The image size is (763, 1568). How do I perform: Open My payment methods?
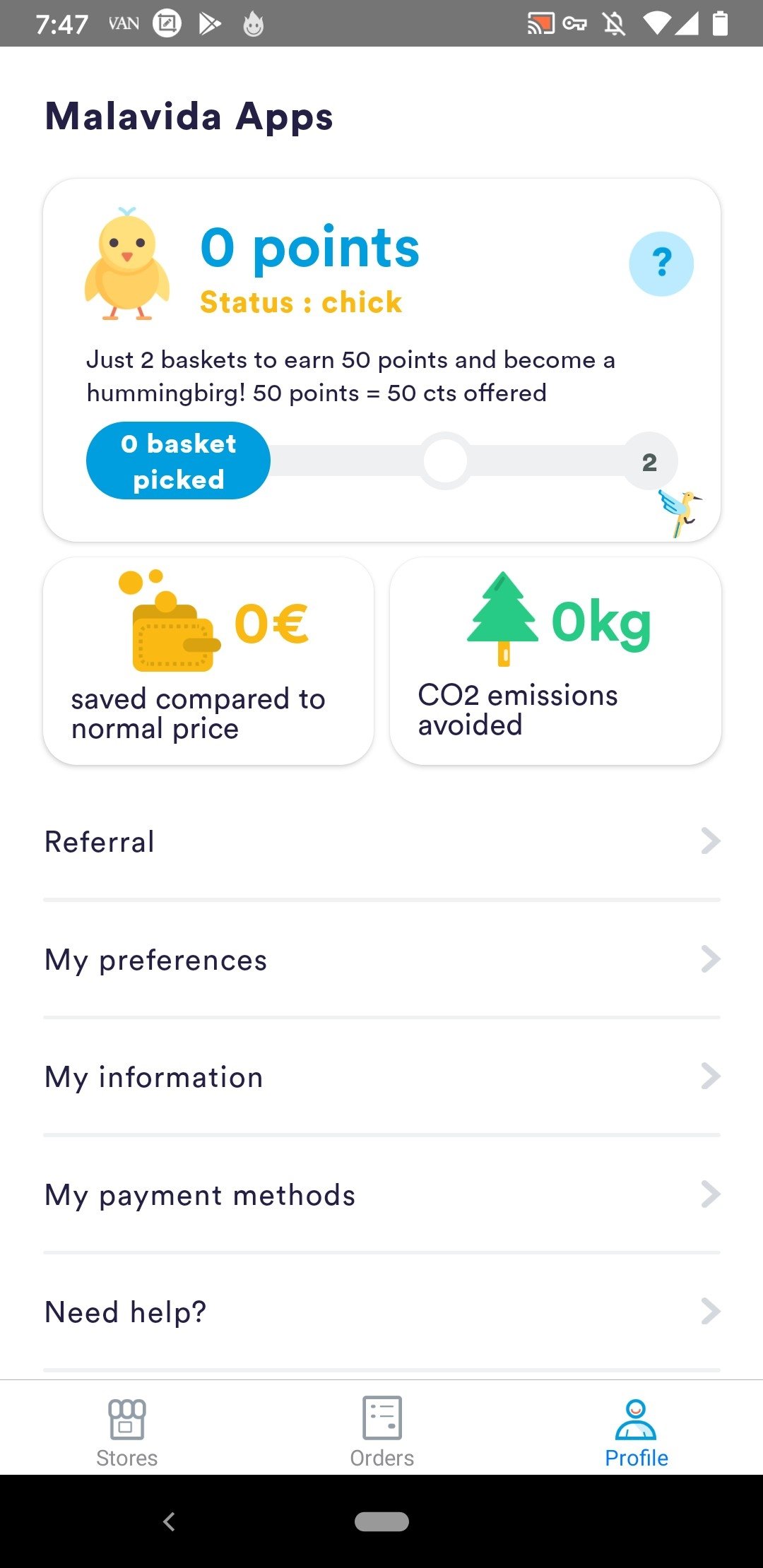click(x=381, y=1194)
